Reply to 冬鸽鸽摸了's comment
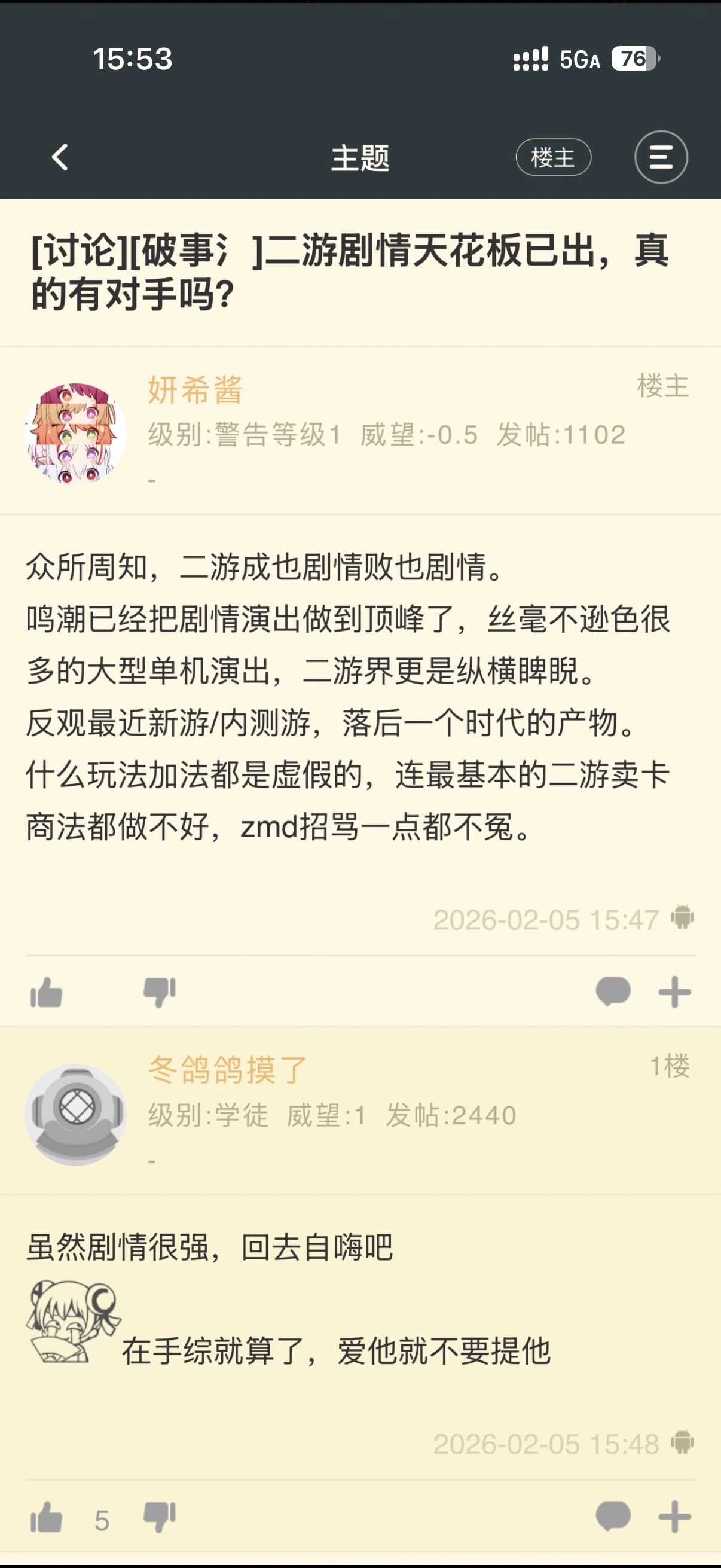Screen dimensions: 721x1568 point(613,1516)
